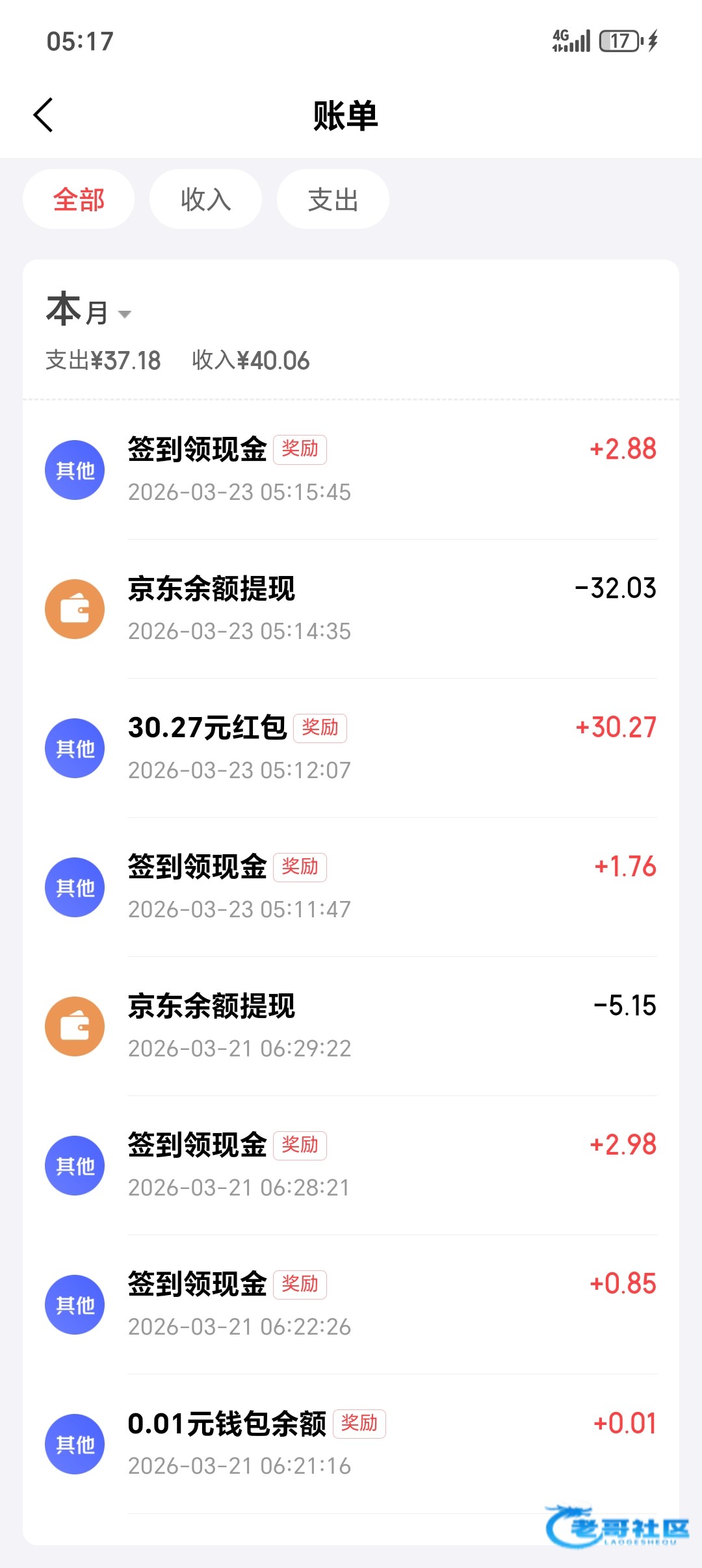Open the -5.15 京东余额提现 record
Image resolution: width=702 pixels, height=1568 pixels.
351,1026
